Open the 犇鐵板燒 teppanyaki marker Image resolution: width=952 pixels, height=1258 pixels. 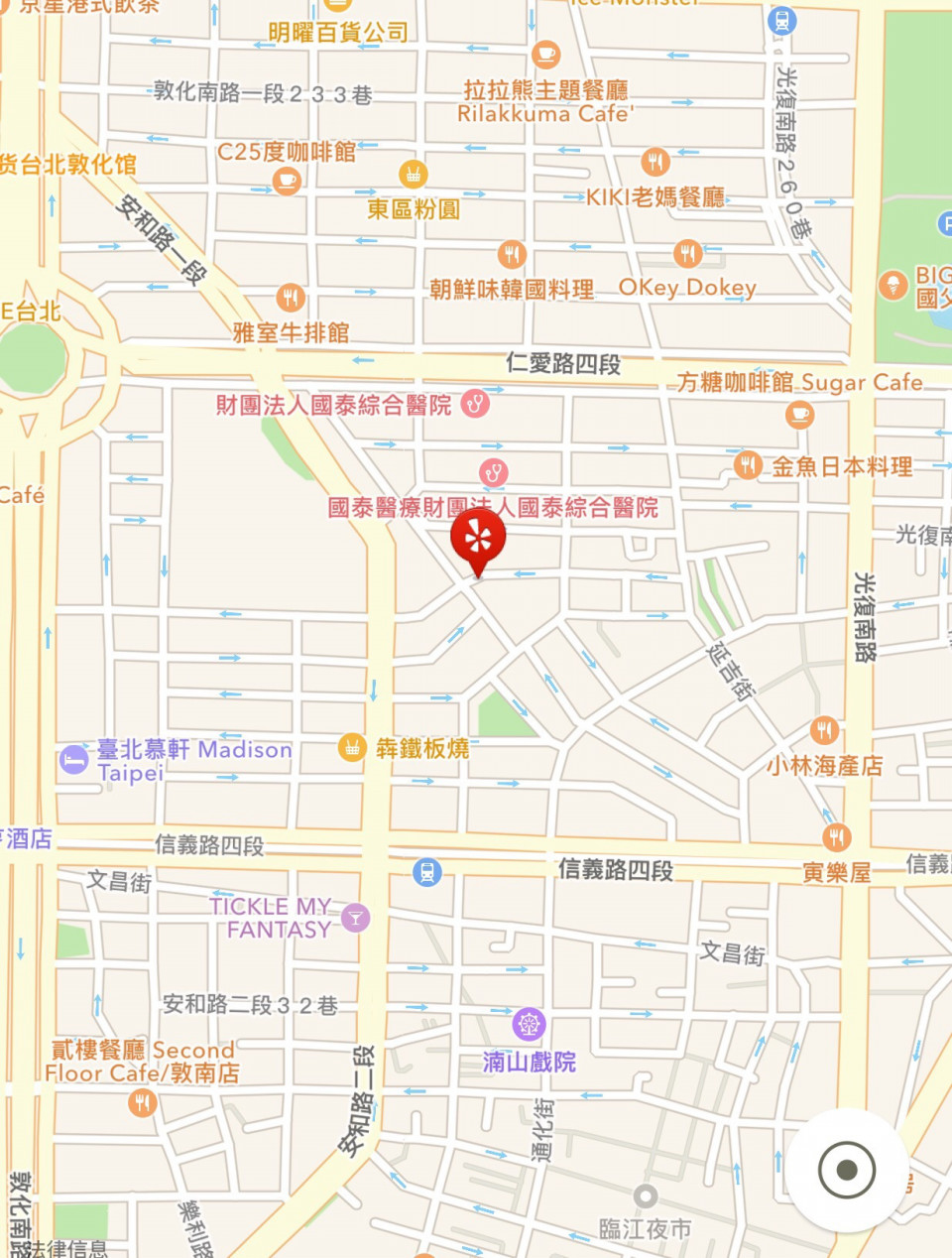click(352, 747)
